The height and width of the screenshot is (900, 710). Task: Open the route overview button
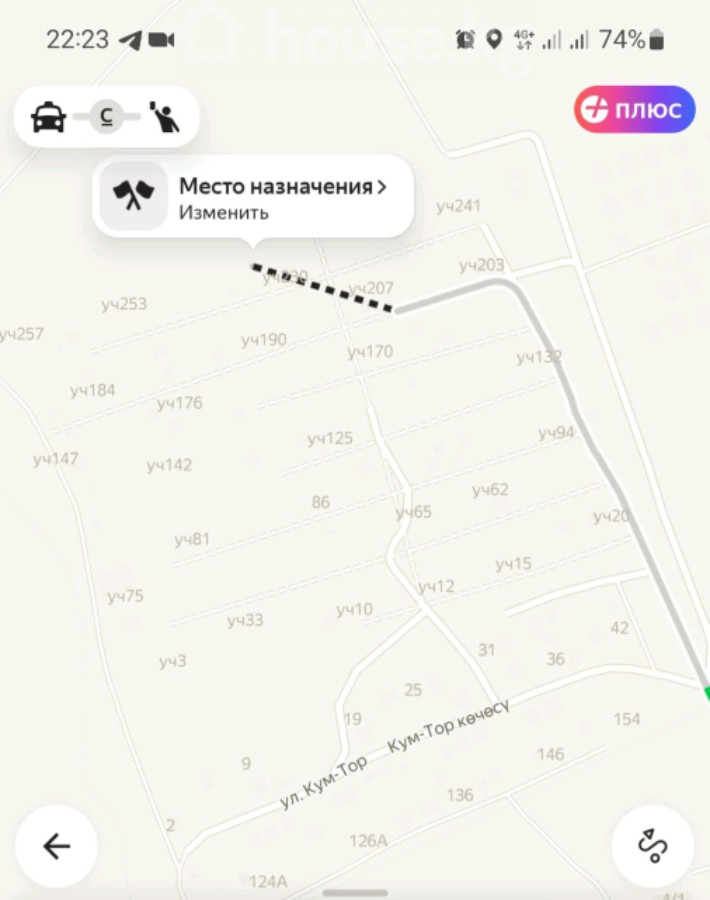point(652,846)
